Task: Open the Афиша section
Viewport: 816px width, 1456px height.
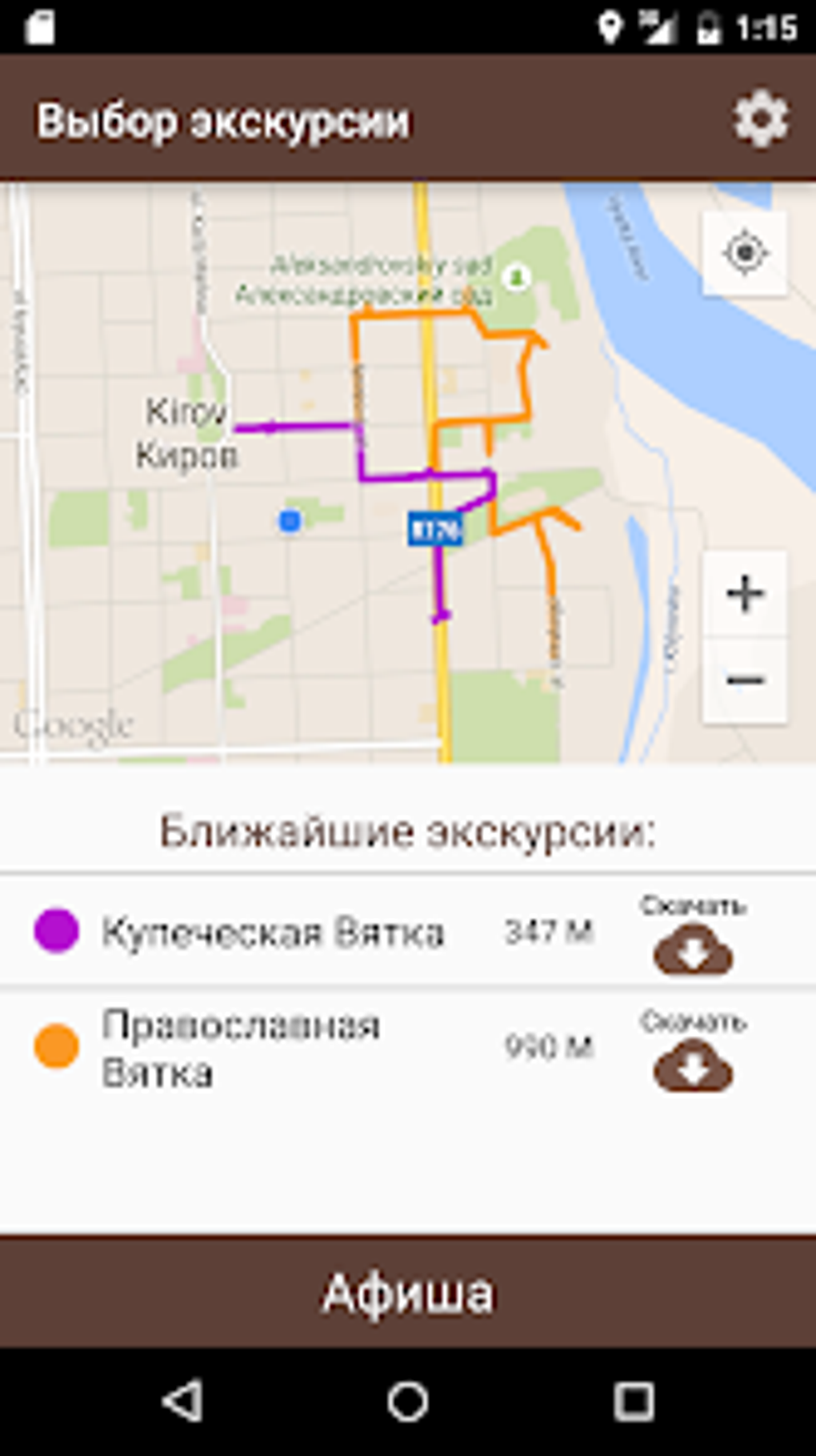Action: coord(408,1293)
